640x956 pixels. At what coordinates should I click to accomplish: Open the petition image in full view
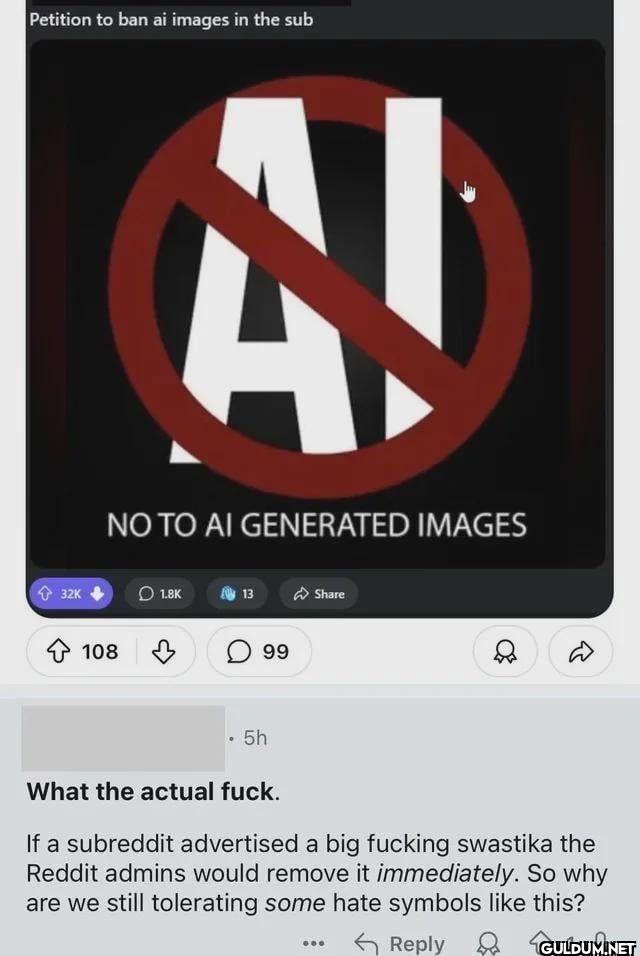[x=317, y=300]
